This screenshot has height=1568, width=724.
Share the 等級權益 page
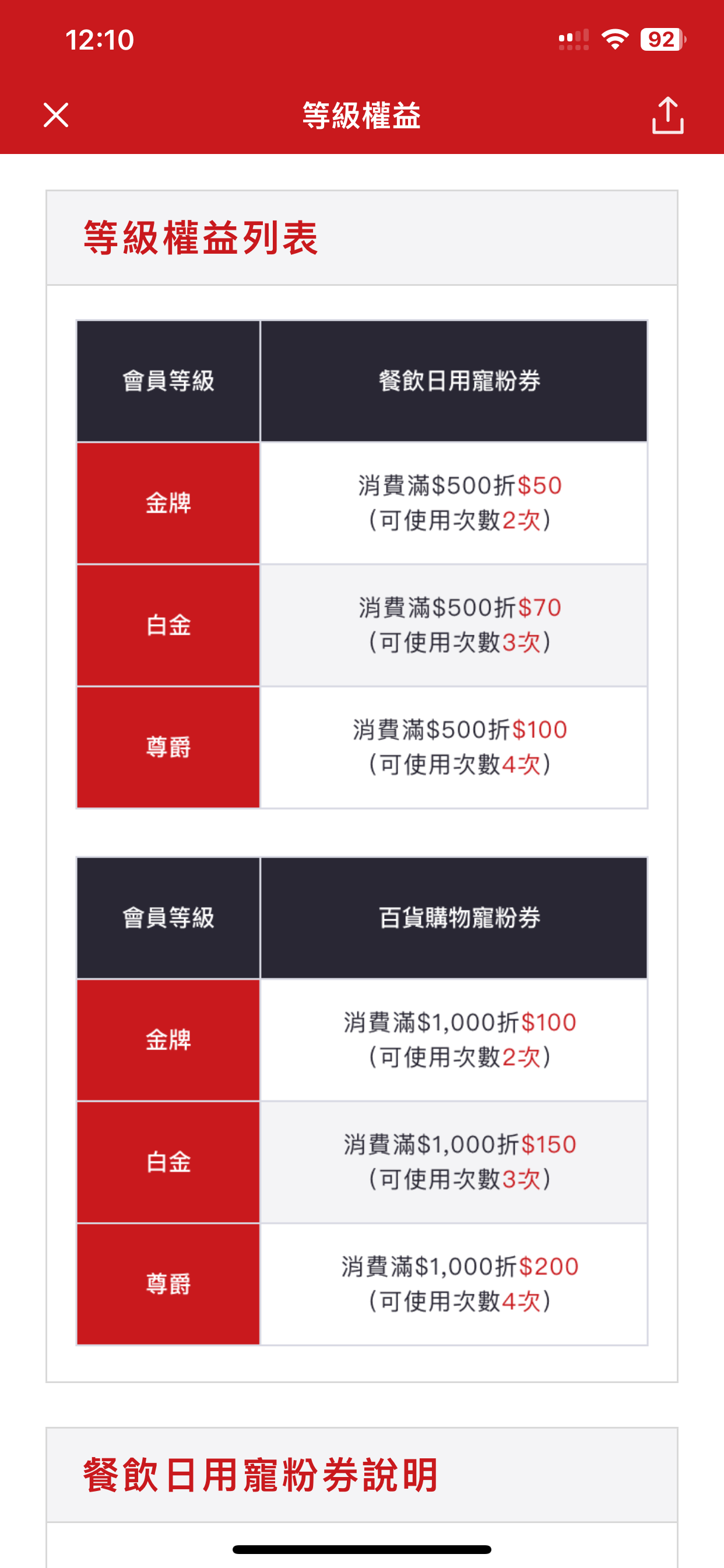[x=667, y=115]
